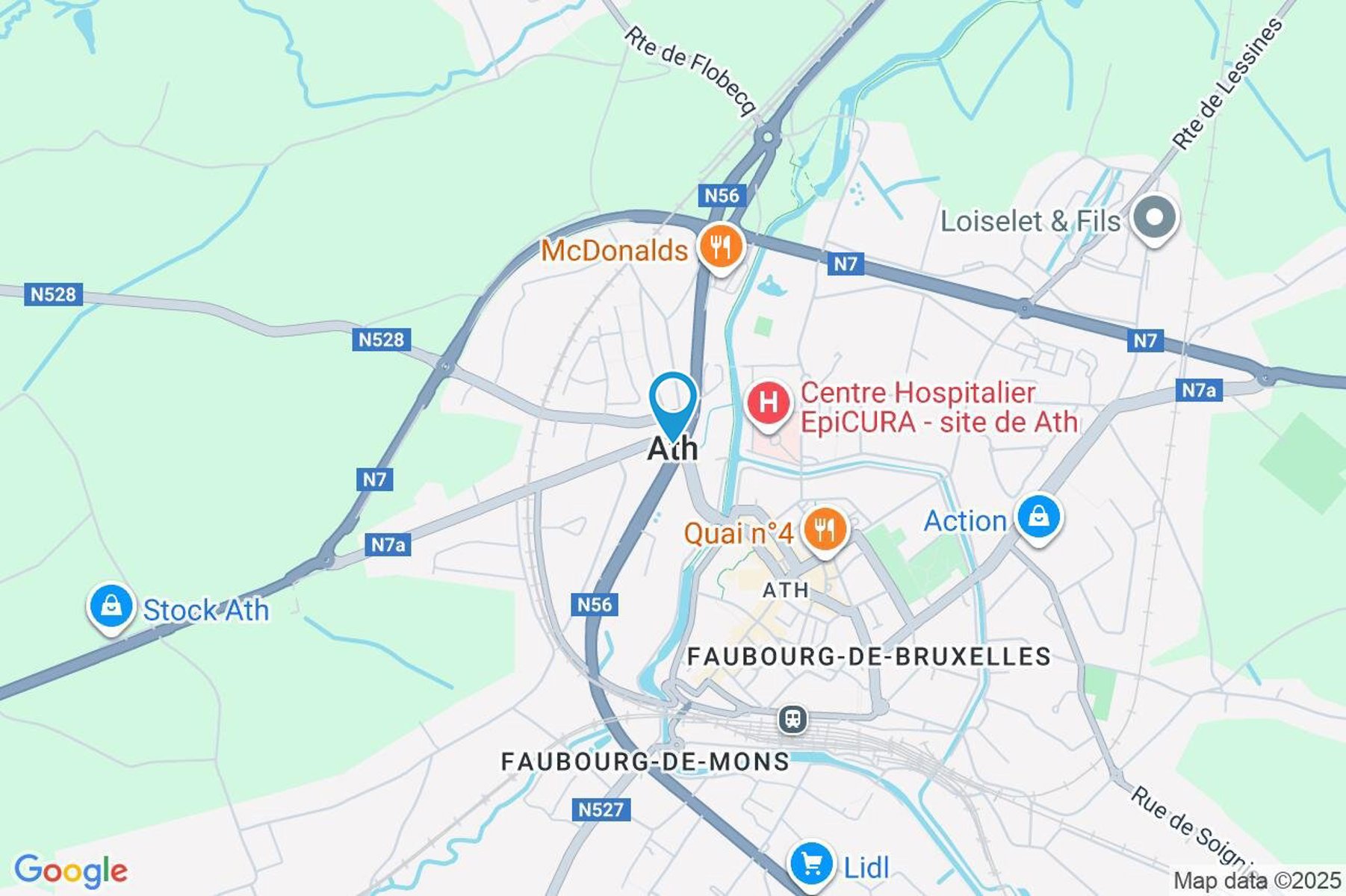Screen dimensions: 1346x896
Task: Select the train station icon
Action: 793,719
